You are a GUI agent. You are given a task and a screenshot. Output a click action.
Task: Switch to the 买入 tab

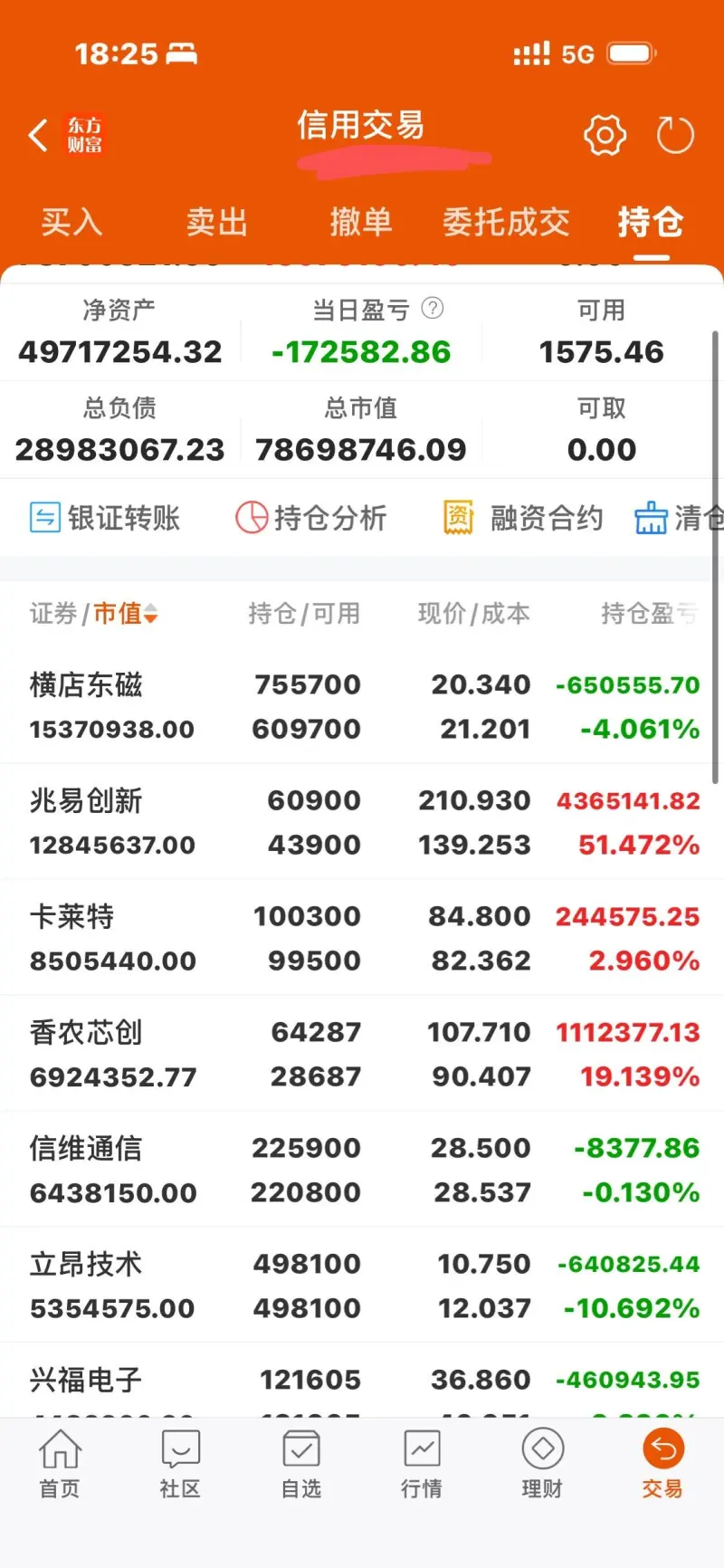(71, 222)
